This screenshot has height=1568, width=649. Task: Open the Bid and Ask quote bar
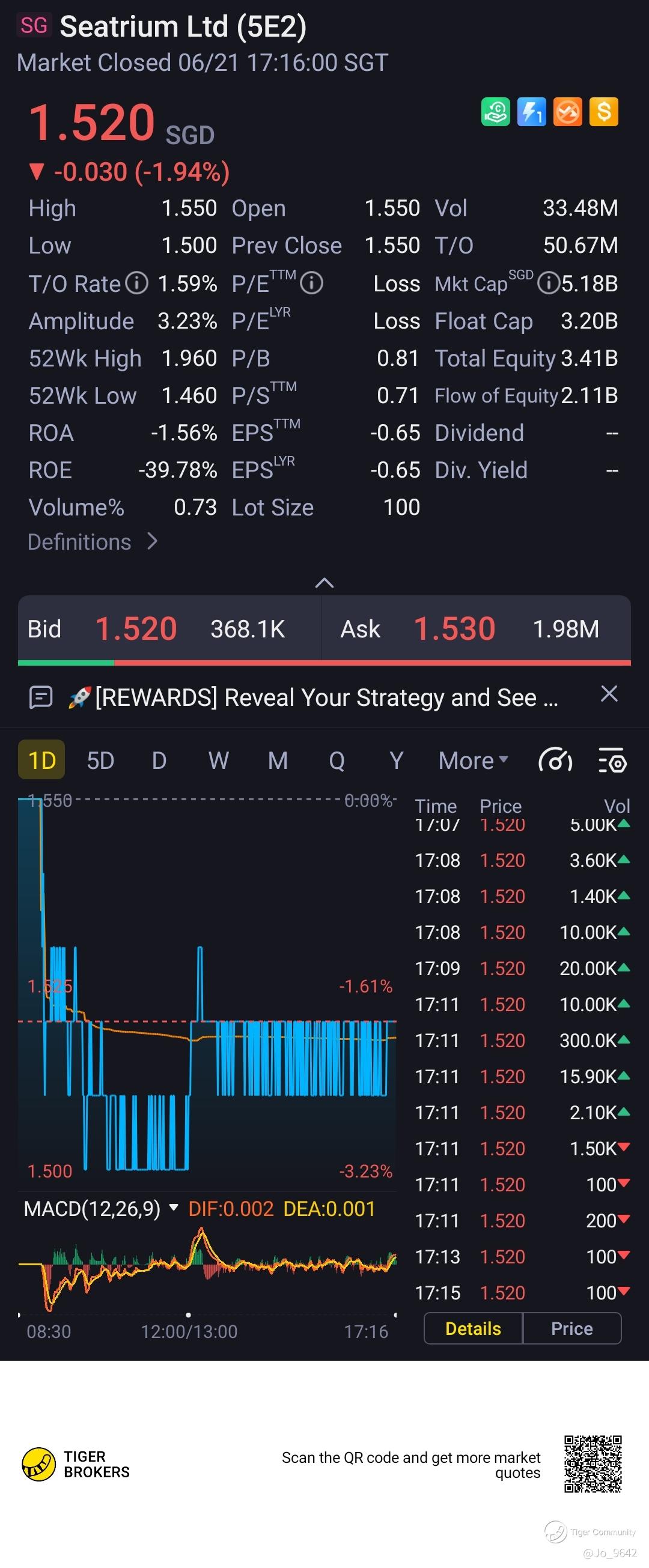point(324,629)
